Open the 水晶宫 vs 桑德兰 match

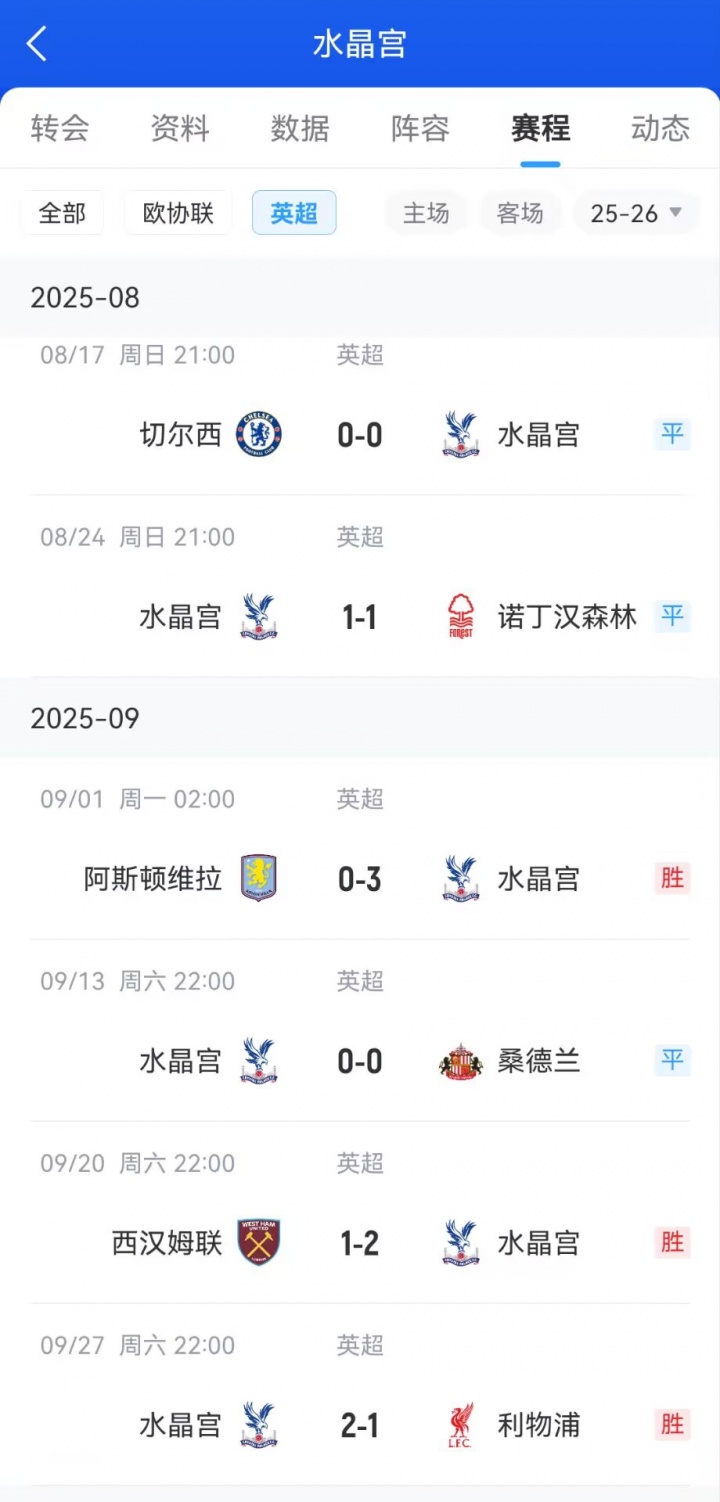(x=360, y=1061)
